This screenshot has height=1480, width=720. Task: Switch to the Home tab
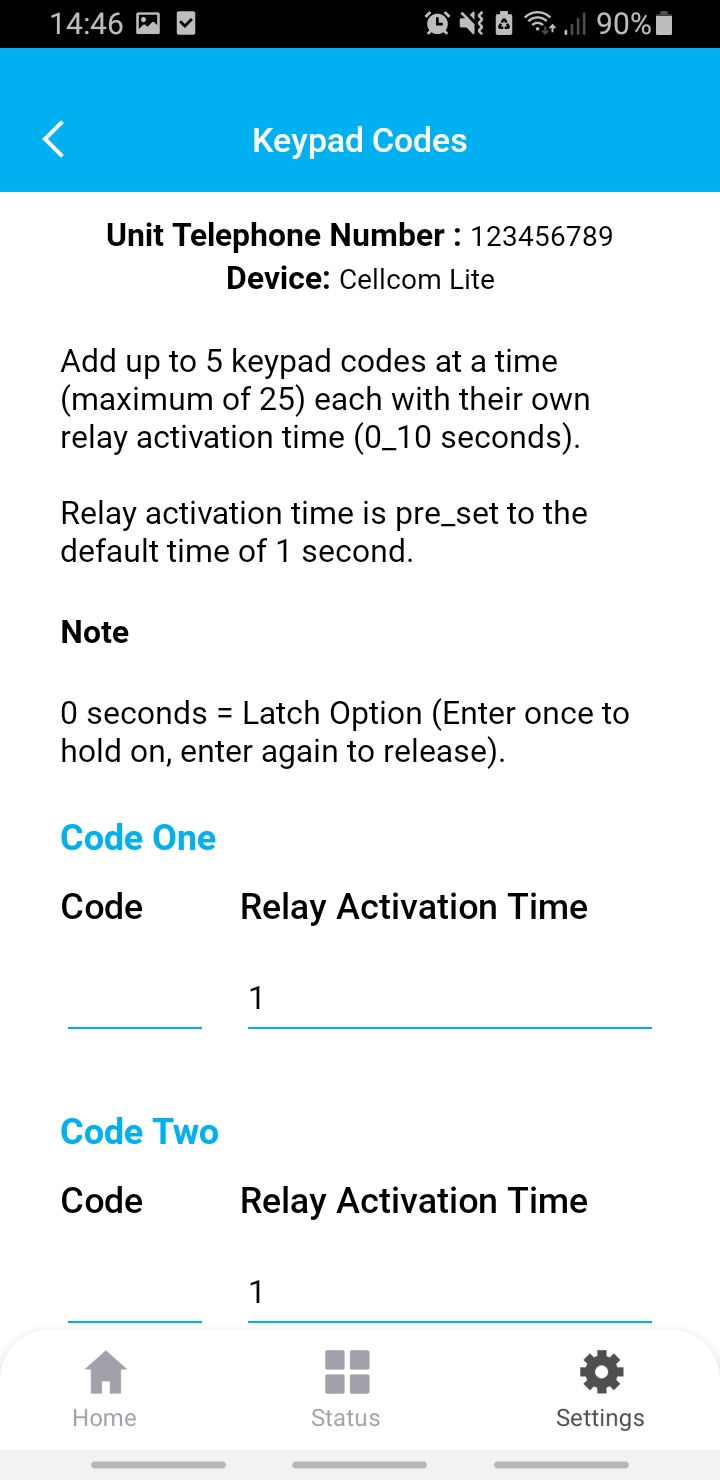pos(105,1389)
